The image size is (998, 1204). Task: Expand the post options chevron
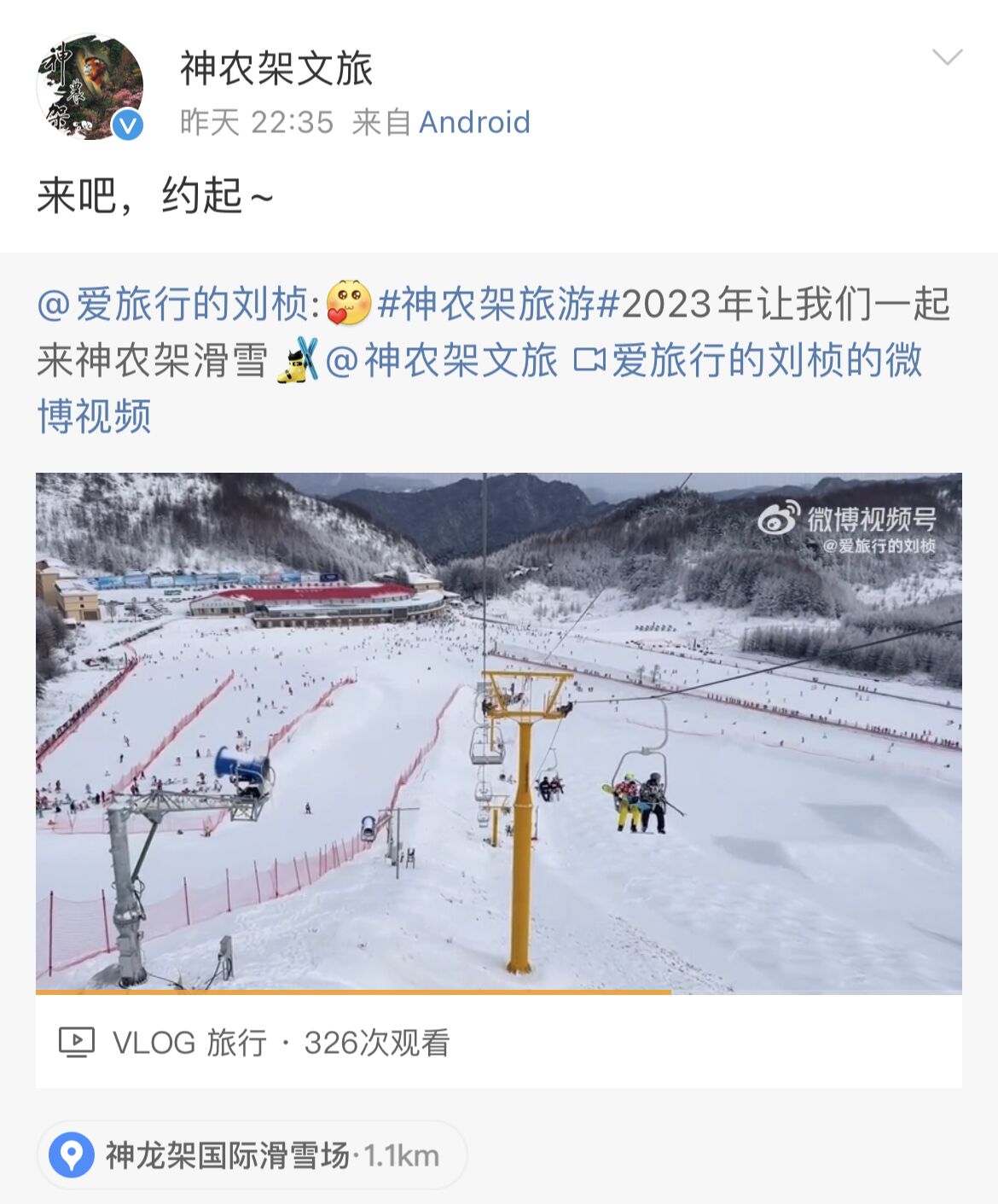947,57
